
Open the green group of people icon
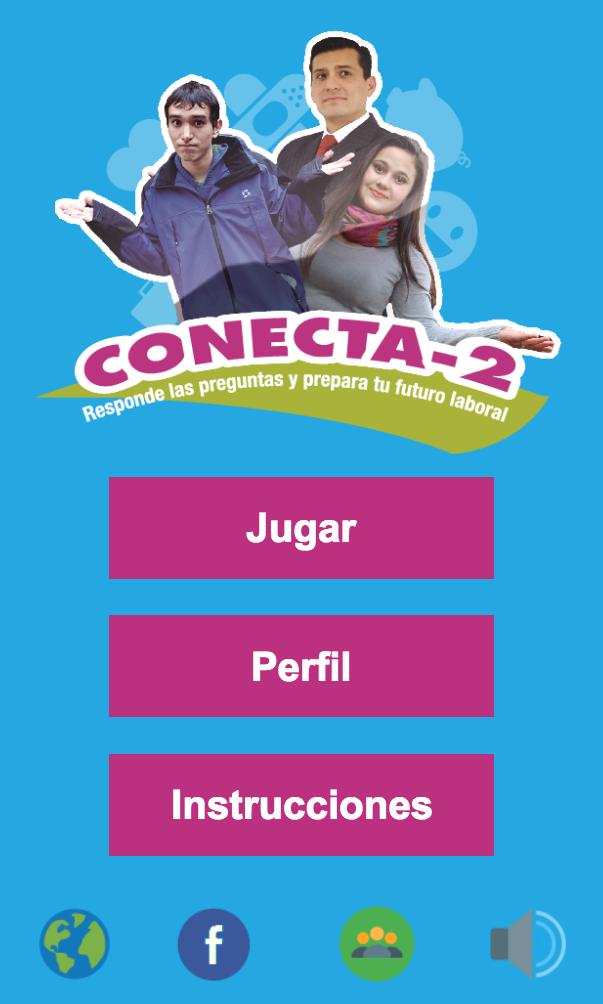click(377, 943)
